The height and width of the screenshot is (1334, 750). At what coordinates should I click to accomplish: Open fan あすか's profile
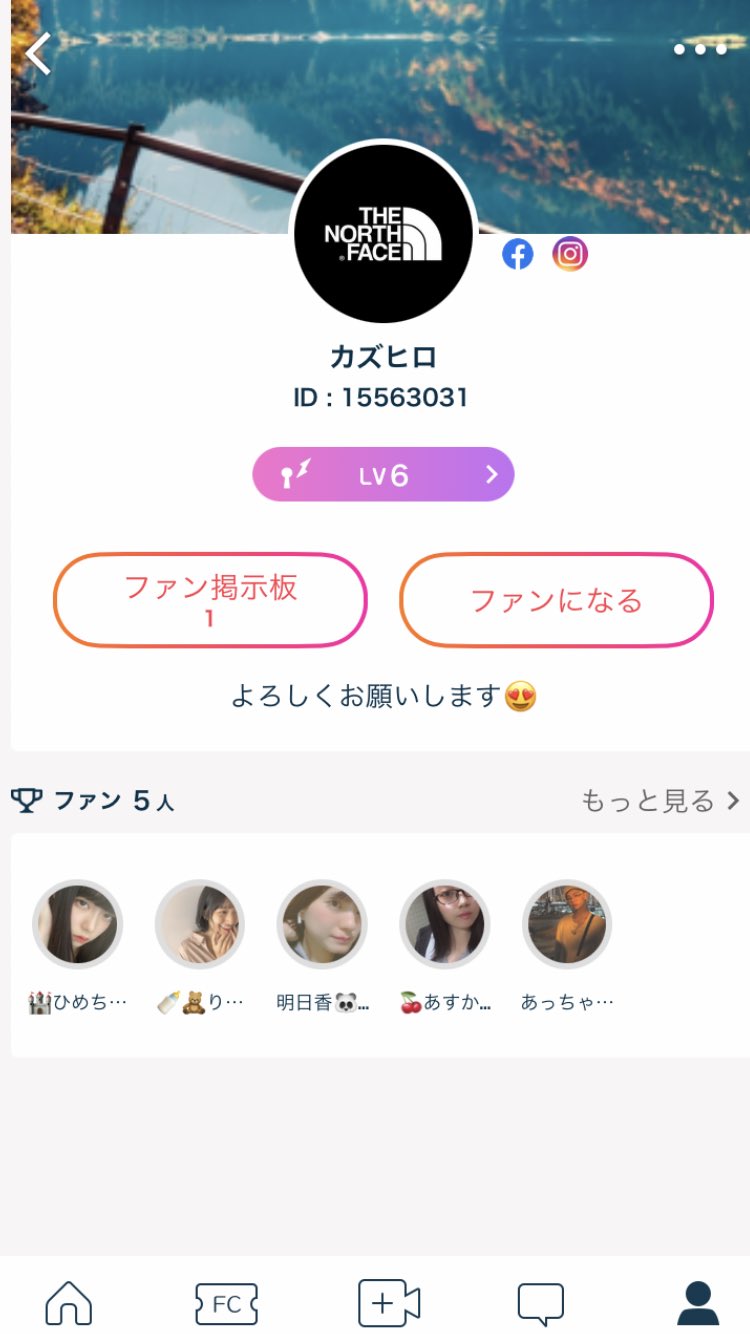click(445, 925)
